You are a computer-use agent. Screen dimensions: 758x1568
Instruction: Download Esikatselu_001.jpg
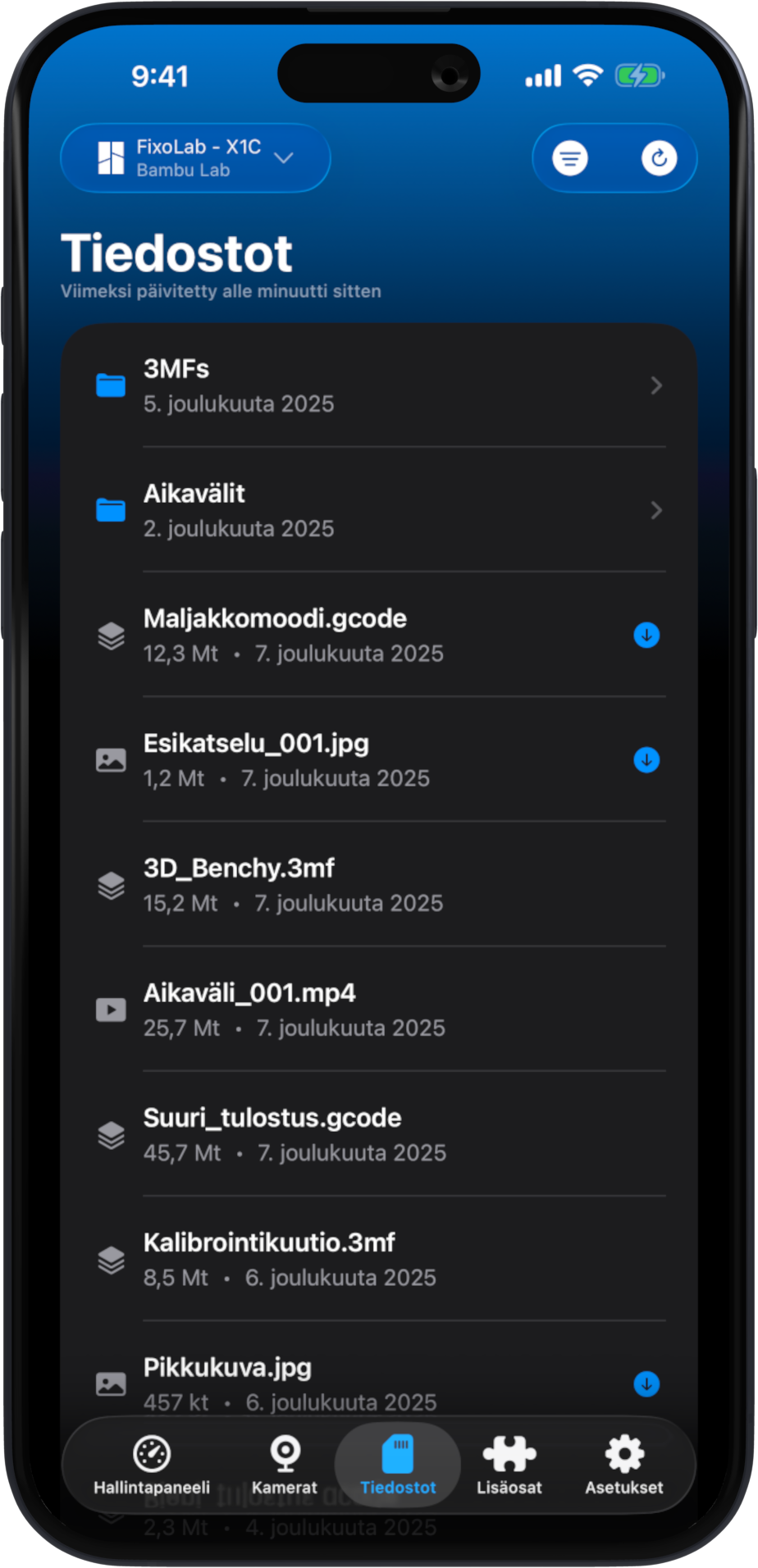pyautogui.click(x=646, y=760)
